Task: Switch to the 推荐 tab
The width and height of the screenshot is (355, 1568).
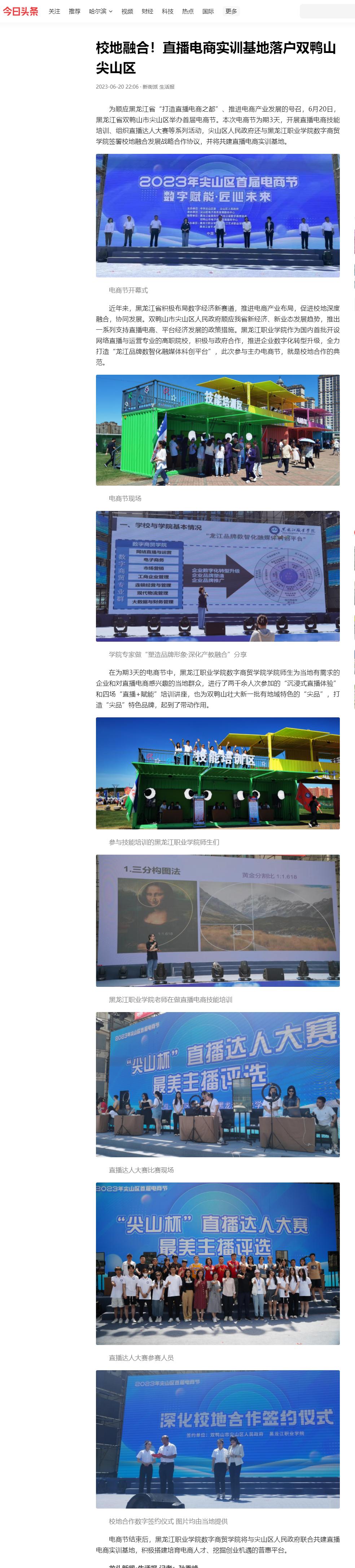Action: [x=74, y=12]
